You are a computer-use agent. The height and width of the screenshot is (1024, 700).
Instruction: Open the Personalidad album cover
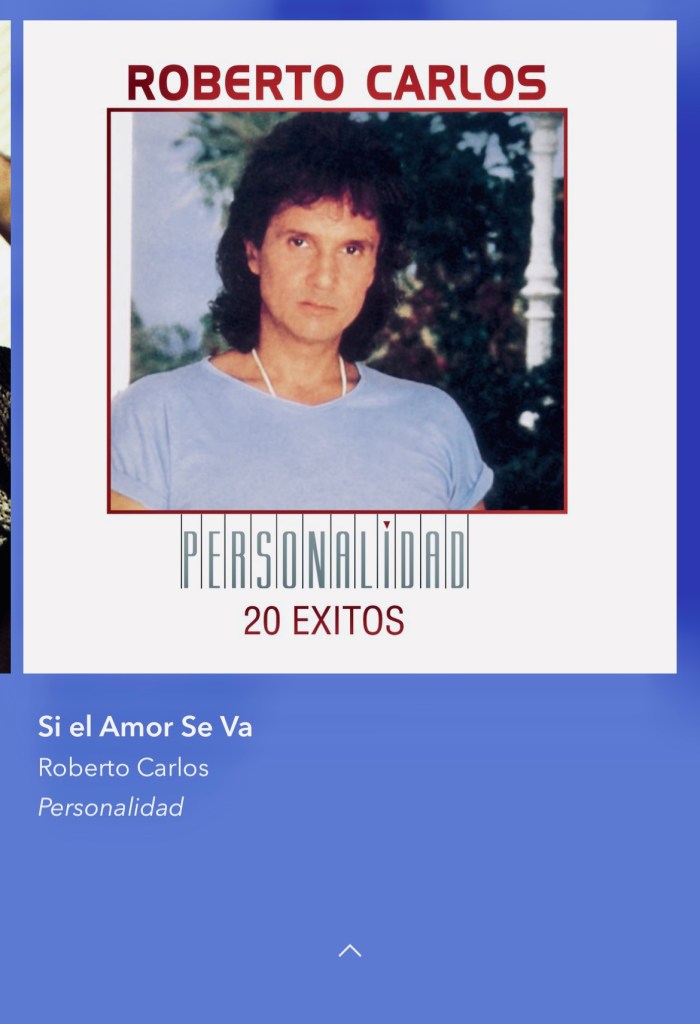(350, 346)
